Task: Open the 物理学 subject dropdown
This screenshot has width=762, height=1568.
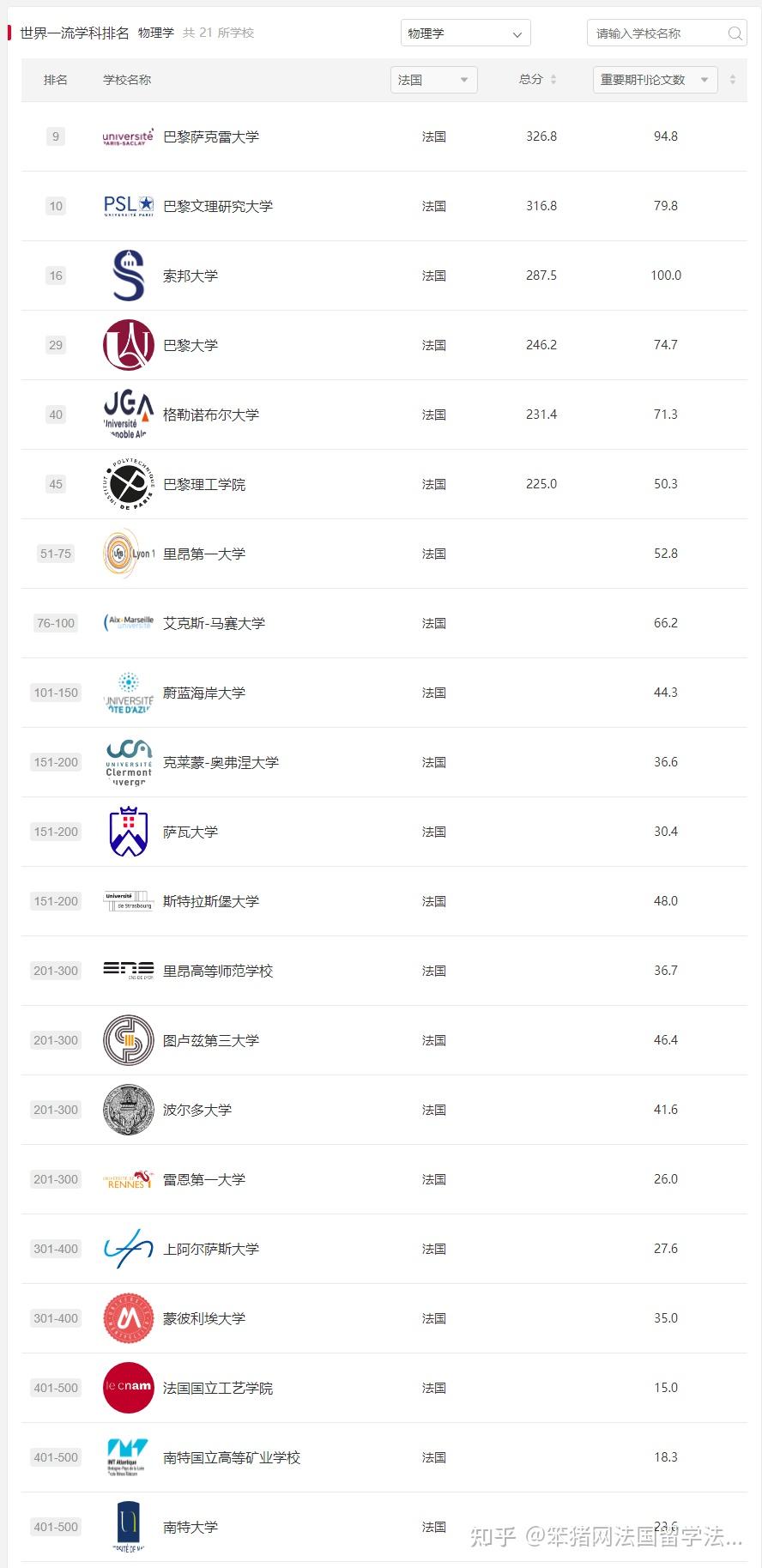Action: (x=465, y=33)
